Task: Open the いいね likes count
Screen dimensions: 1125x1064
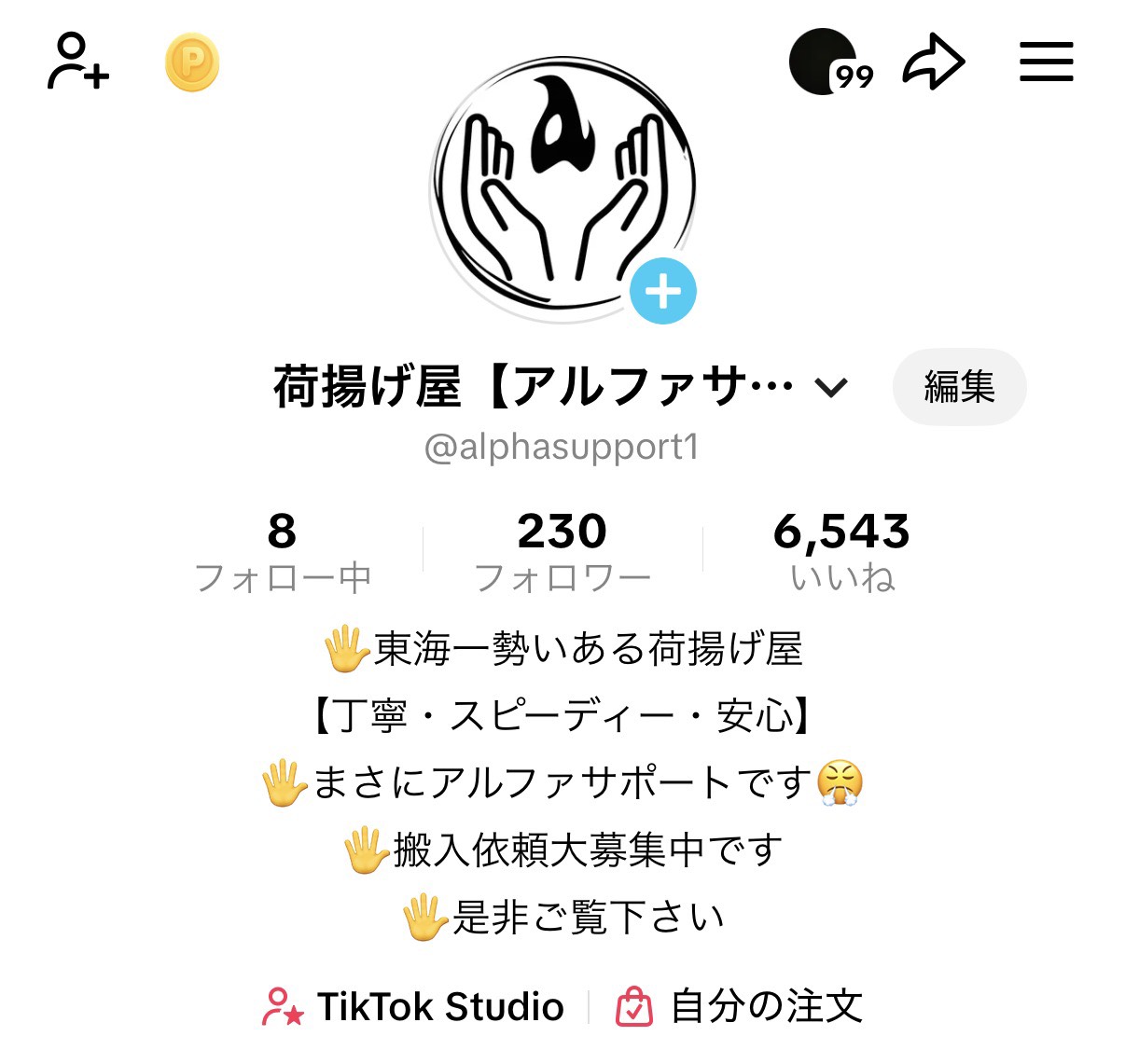Action: point(841,552)
